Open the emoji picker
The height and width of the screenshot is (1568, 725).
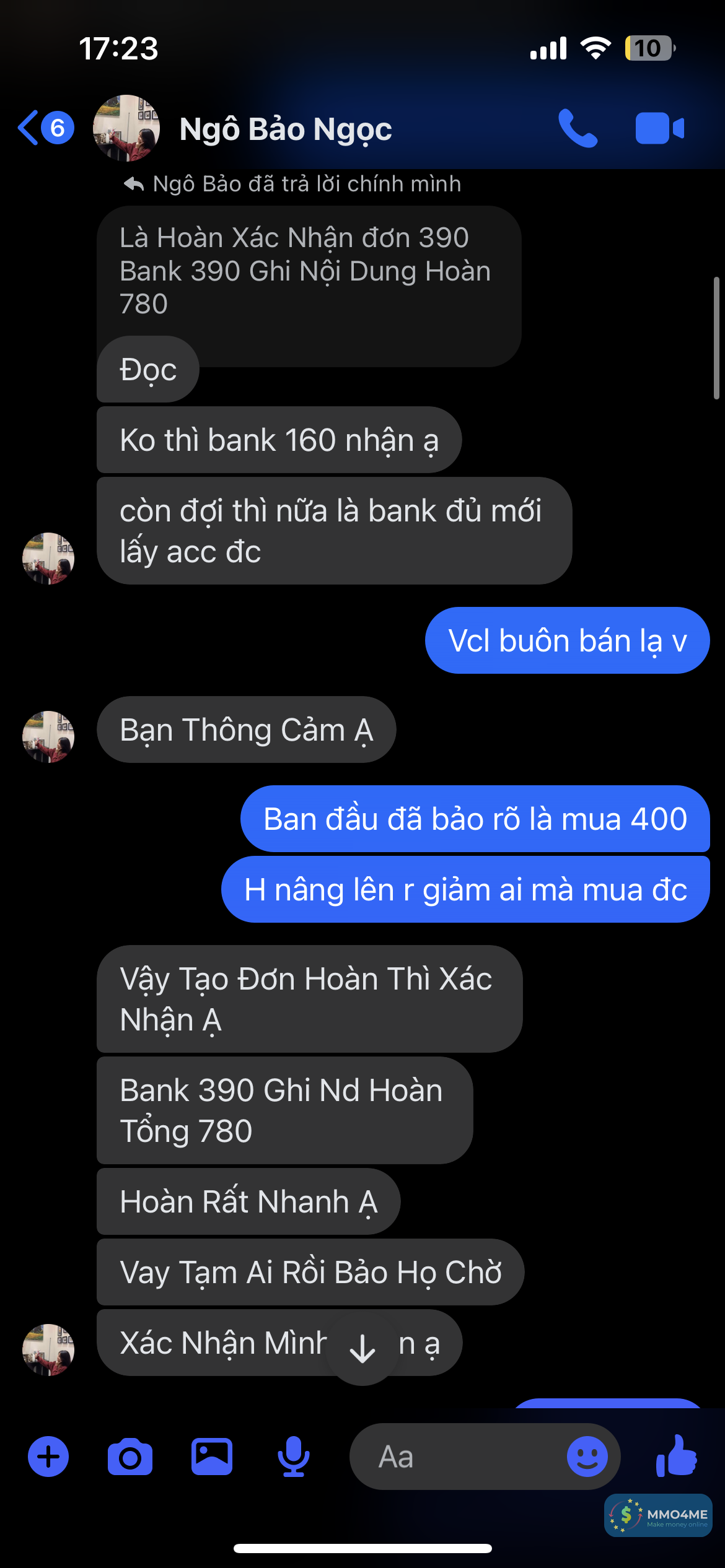[x=587, y=1457]
